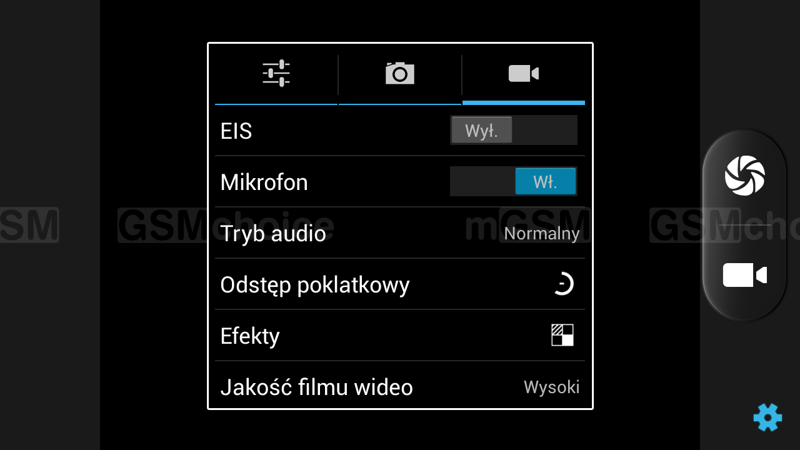800x450 pixels.
Task: Open the Efekty options
Action: click(400, 336)
